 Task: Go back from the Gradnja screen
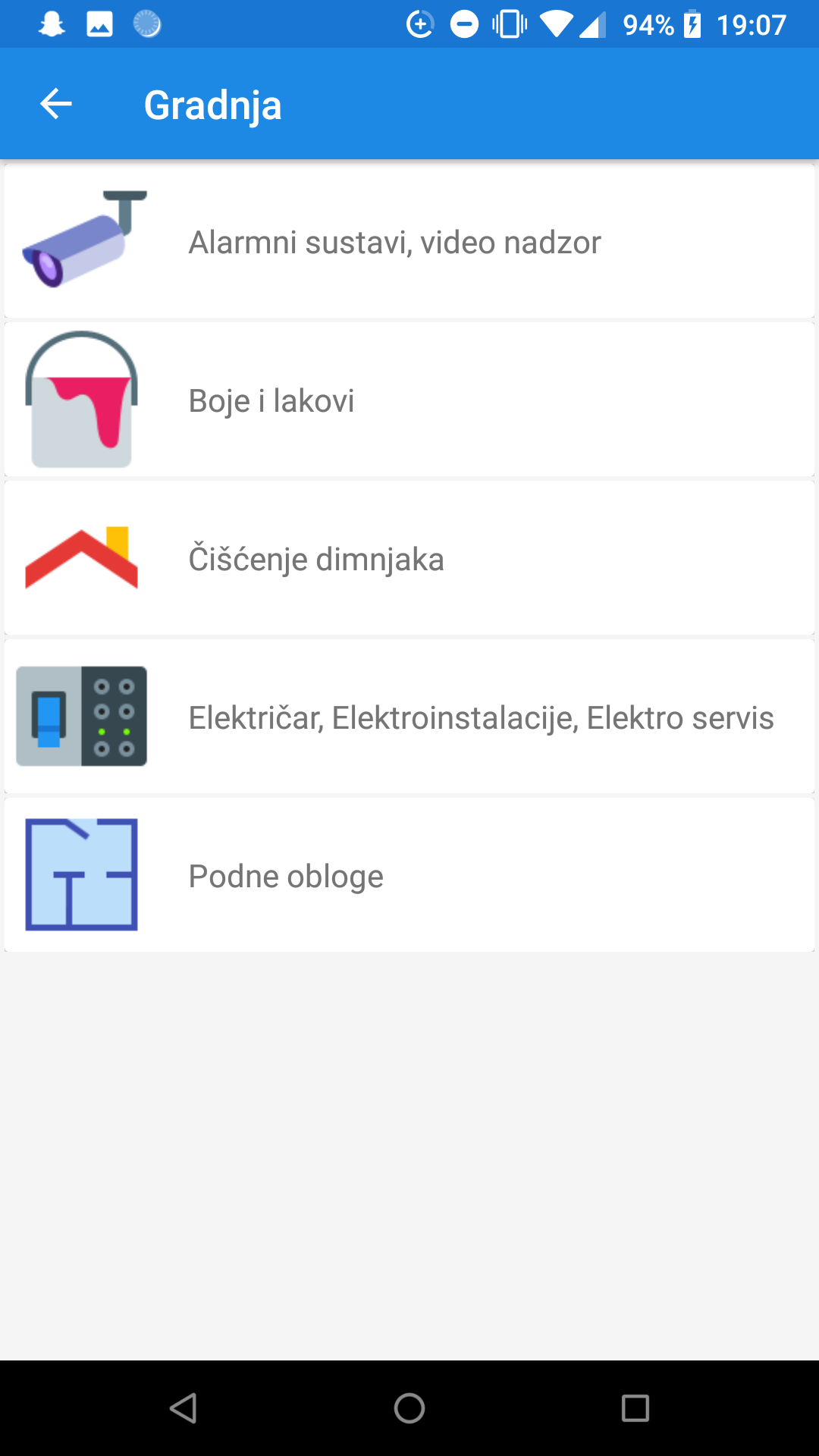coord(56,104)
